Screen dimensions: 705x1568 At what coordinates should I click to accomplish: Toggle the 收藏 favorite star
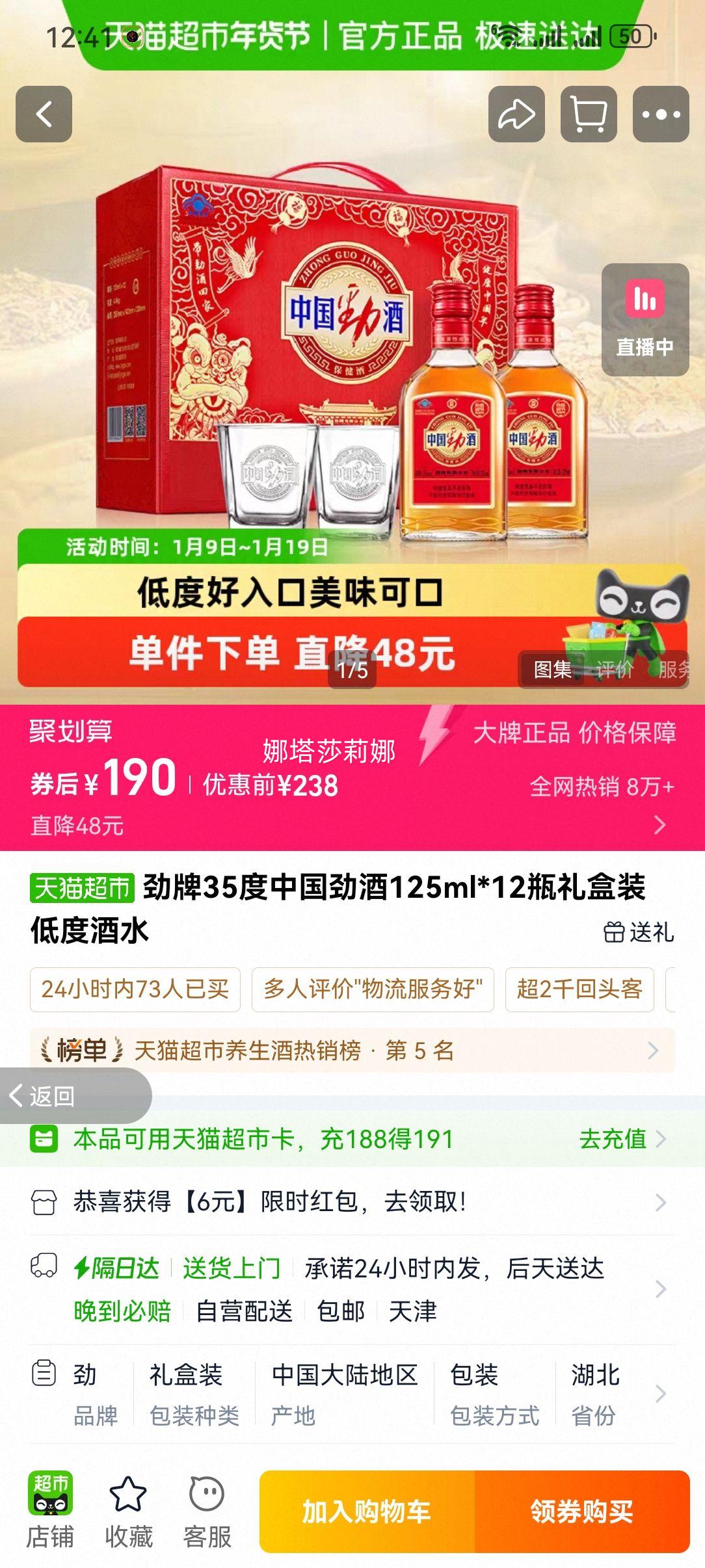pos(126,1508)
